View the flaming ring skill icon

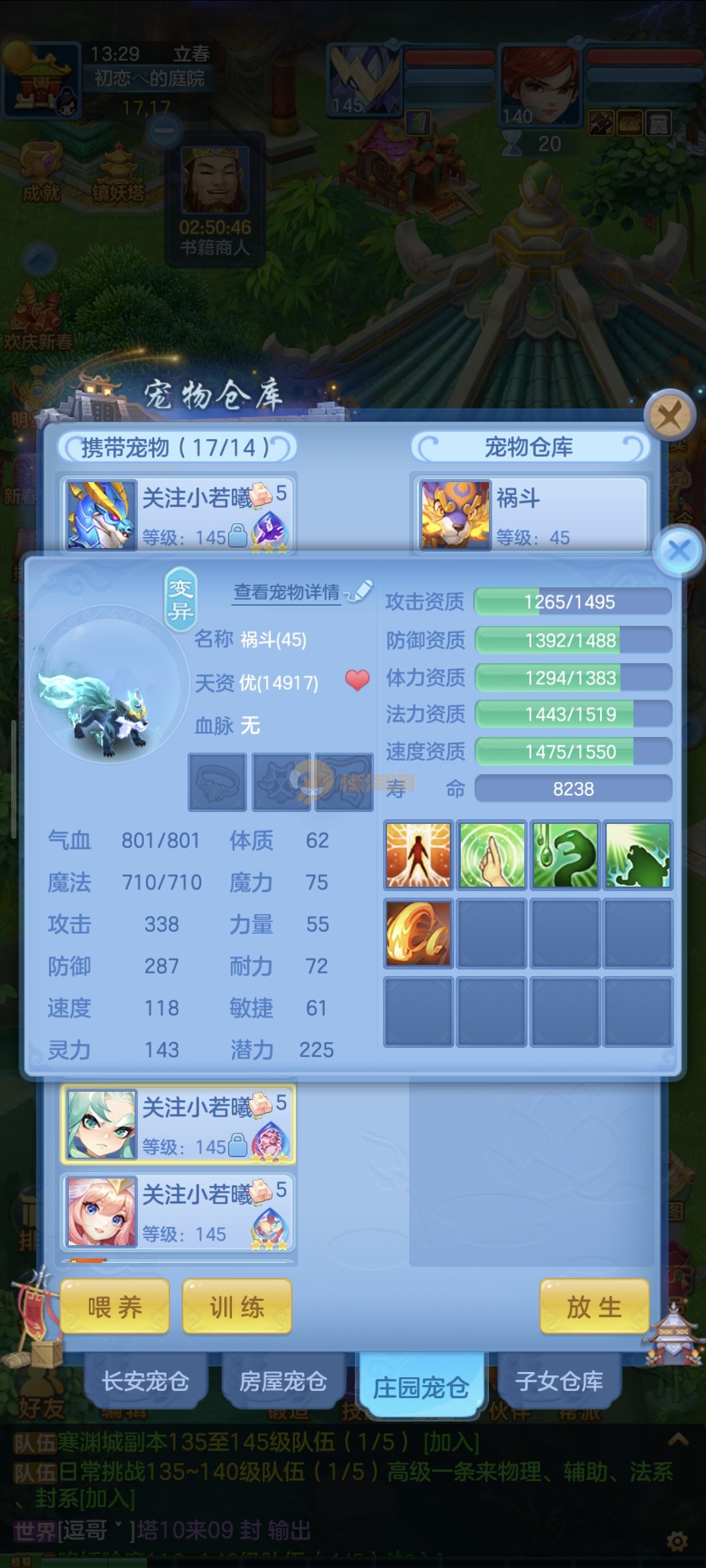coord(418,933)
